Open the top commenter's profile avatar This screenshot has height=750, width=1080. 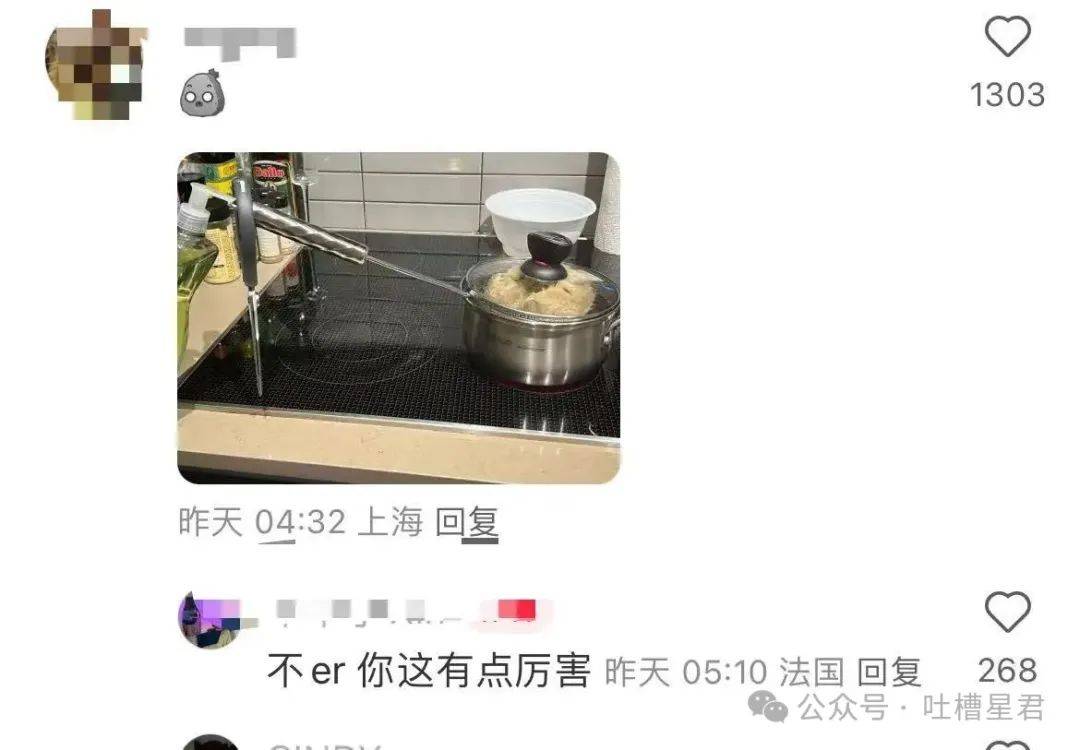[x=96, y=64]
